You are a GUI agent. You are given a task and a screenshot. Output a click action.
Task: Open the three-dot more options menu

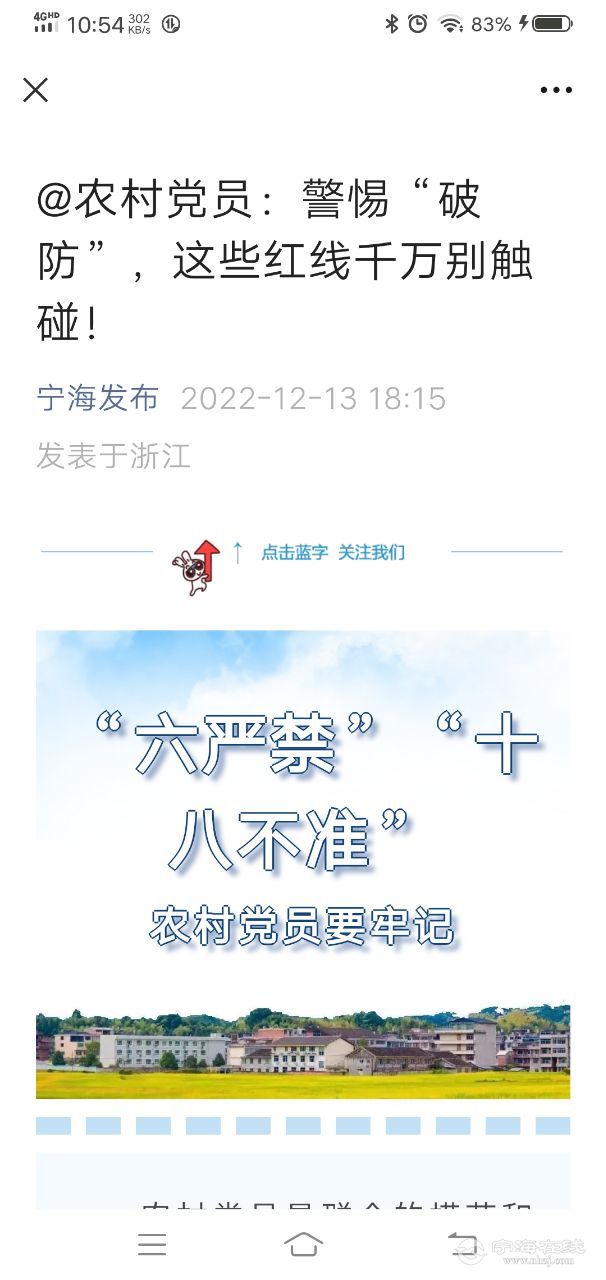coord(556,90)
